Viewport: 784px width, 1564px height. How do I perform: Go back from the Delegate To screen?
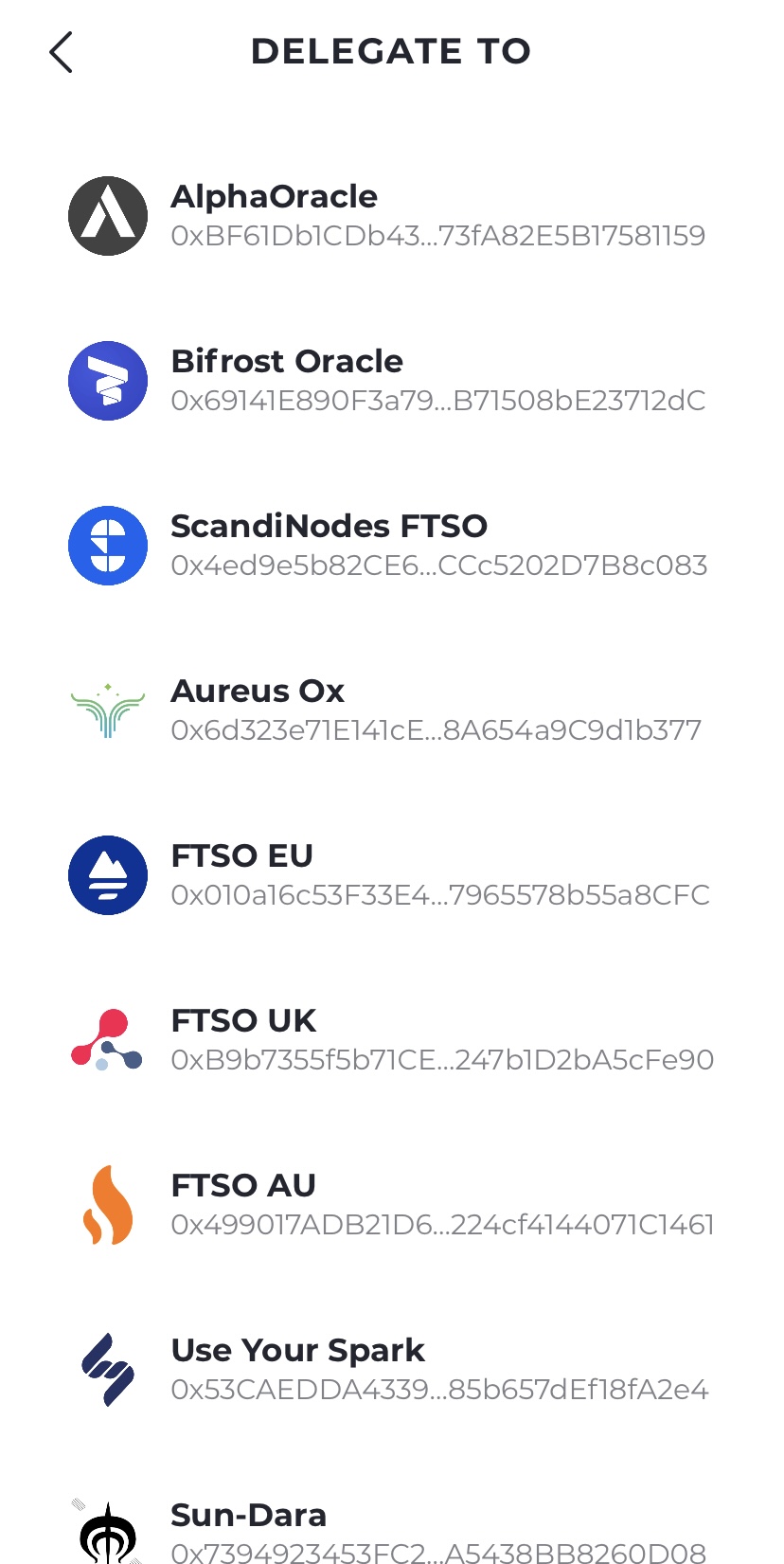coord(62,52)
